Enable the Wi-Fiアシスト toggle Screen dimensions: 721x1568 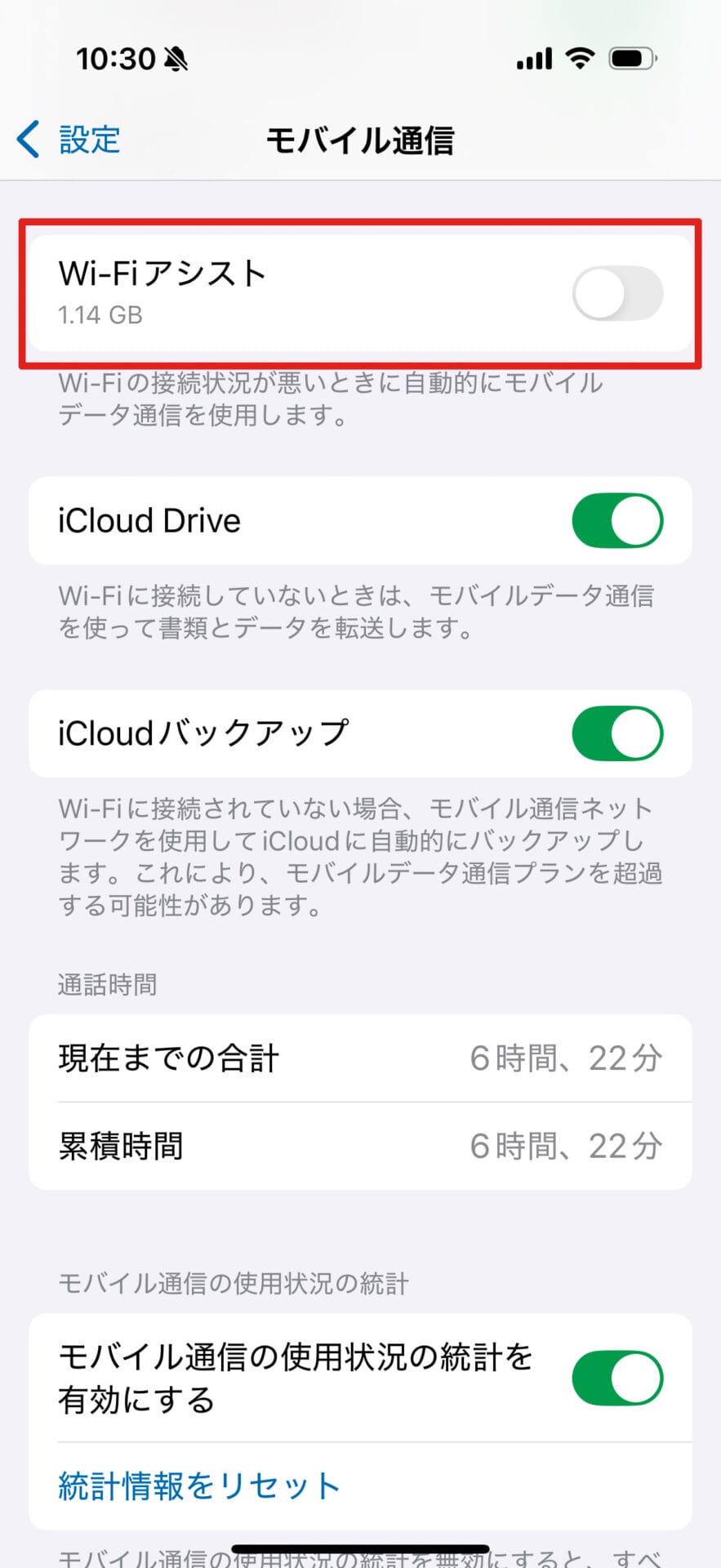pyautogui.click(x=618, y=292)
